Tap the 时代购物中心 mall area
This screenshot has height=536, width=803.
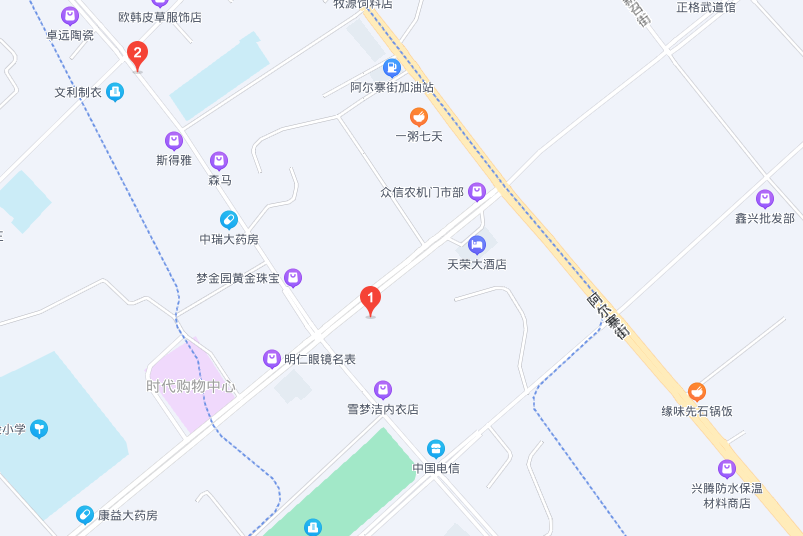(x=191, y=385)
